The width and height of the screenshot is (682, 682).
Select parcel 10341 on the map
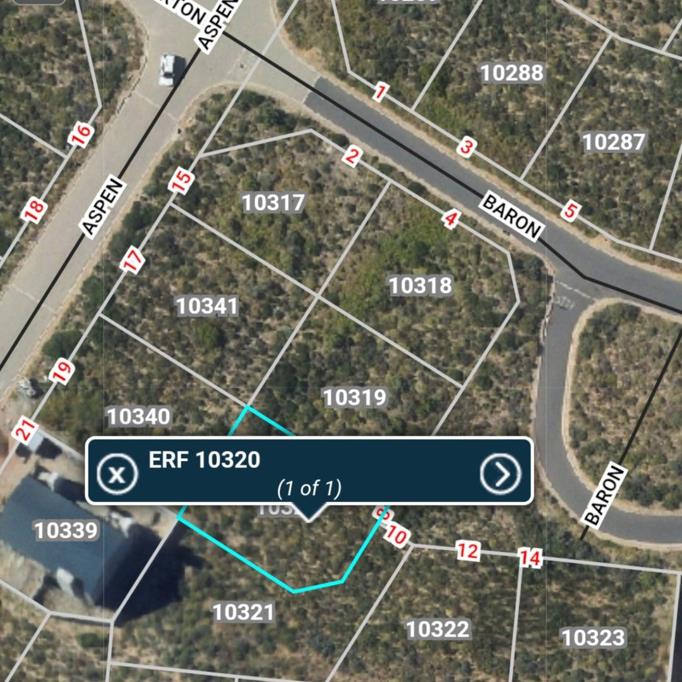point(206,306)
